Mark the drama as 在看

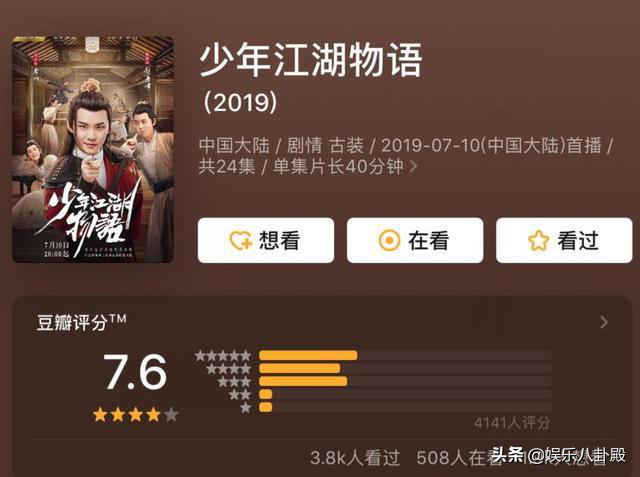(414, 241)
